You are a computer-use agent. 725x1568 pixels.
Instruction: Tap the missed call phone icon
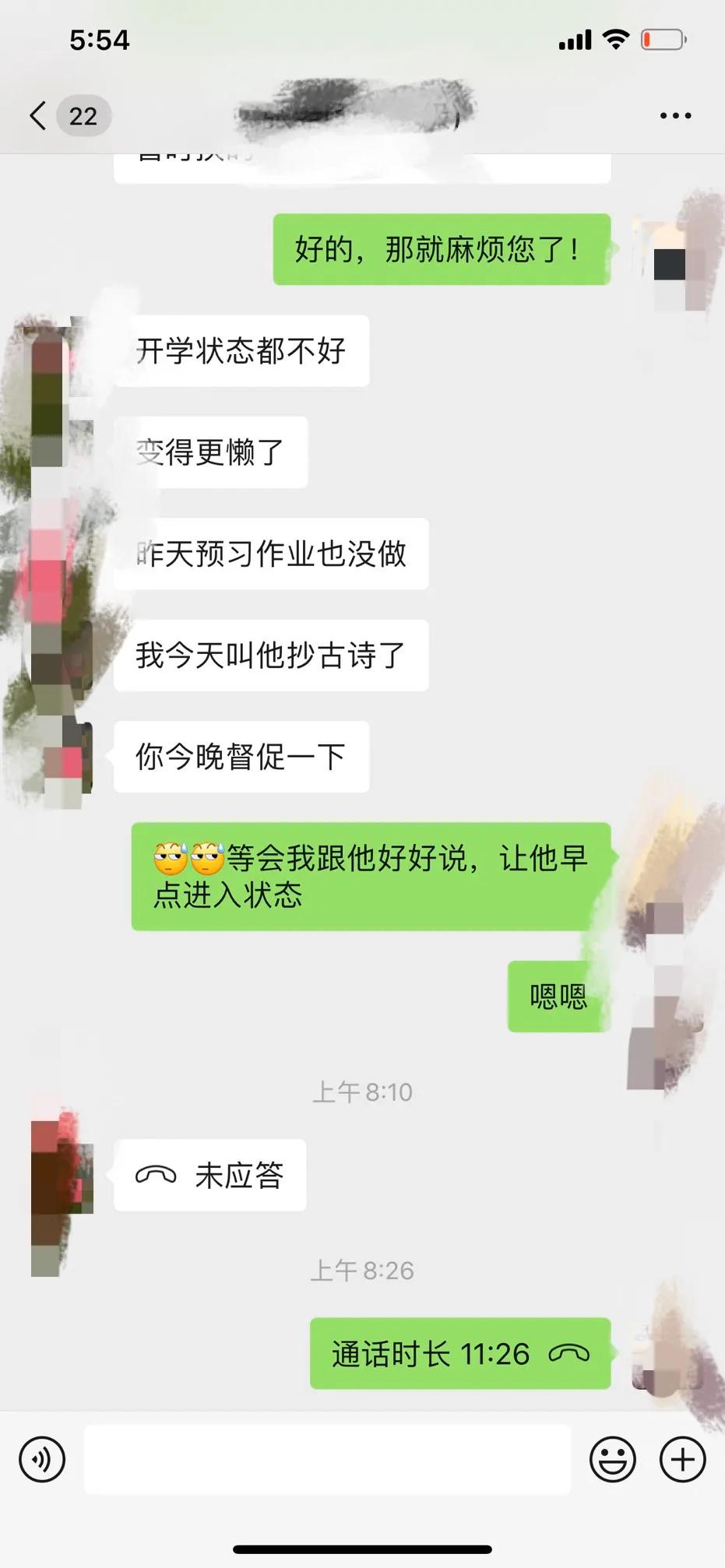(x=157, y=1176)
